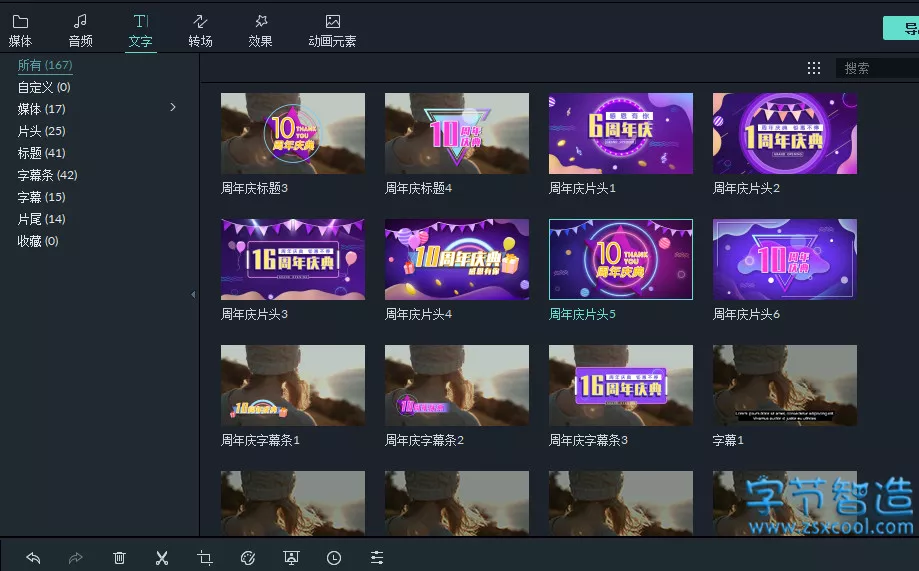Open the 周年庆字幕条3 template
This screenshot has height=571, width=919.
click(x=621, y=386)
